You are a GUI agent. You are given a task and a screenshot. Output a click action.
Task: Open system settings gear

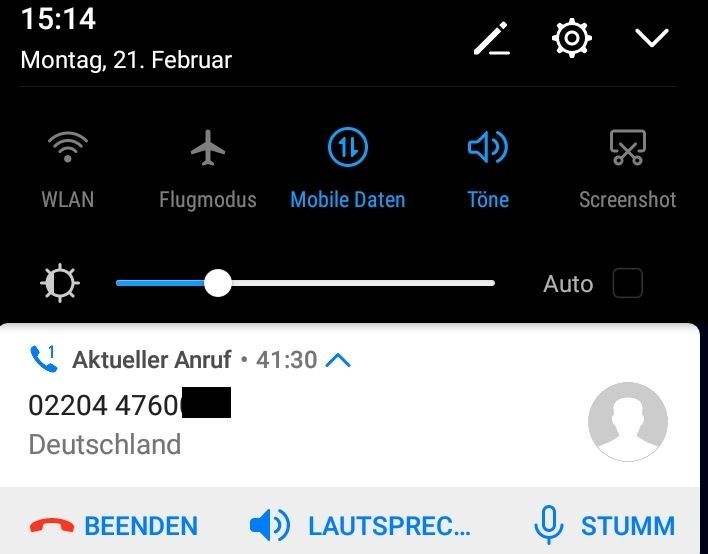pos(571,39)
